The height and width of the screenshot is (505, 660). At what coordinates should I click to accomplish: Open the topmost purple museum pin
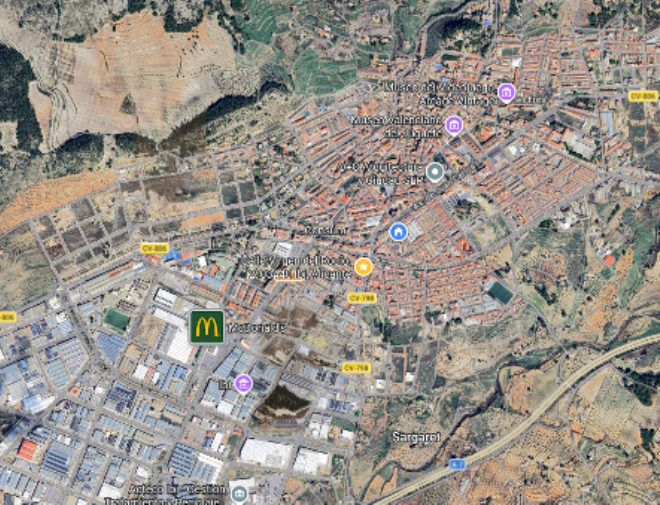(506, 93)
